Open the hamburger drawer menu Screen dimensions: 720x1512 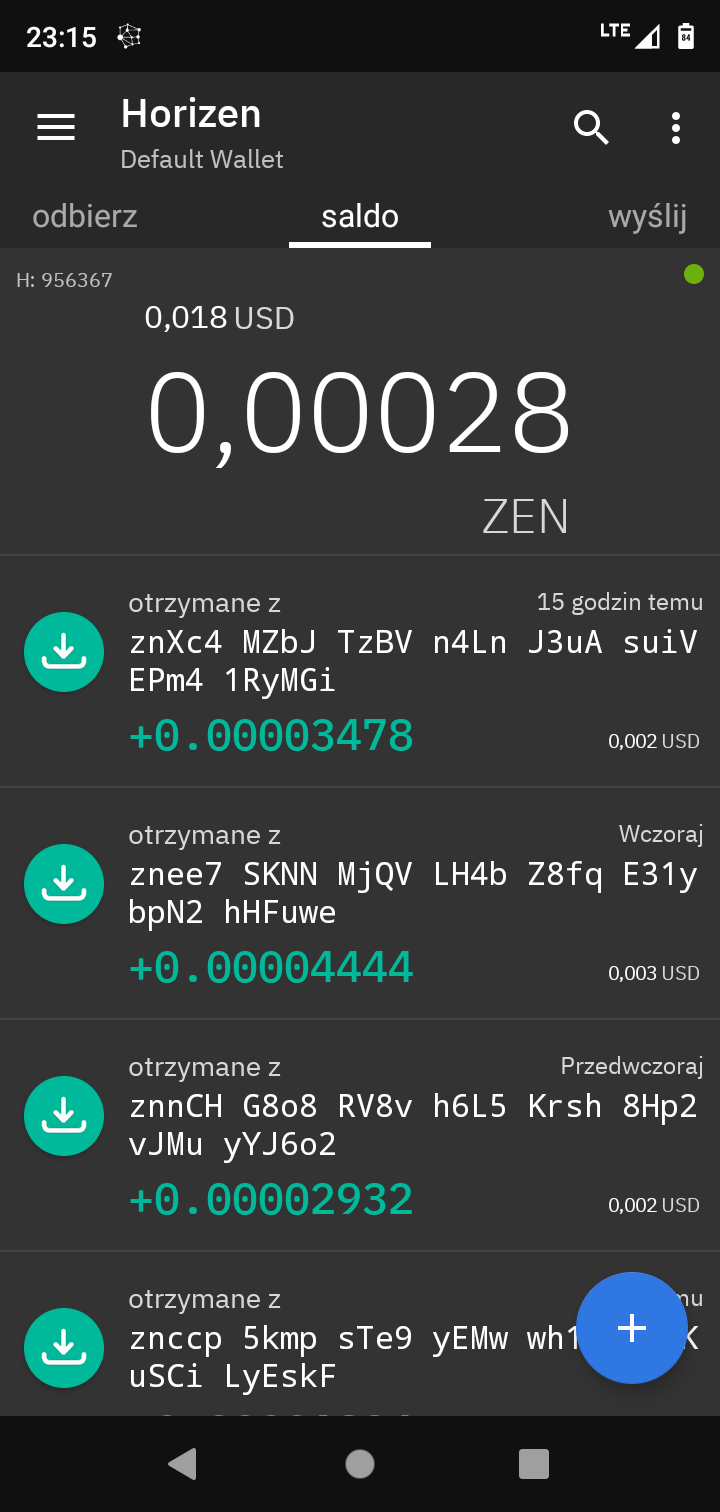click(x=56, y=127)
